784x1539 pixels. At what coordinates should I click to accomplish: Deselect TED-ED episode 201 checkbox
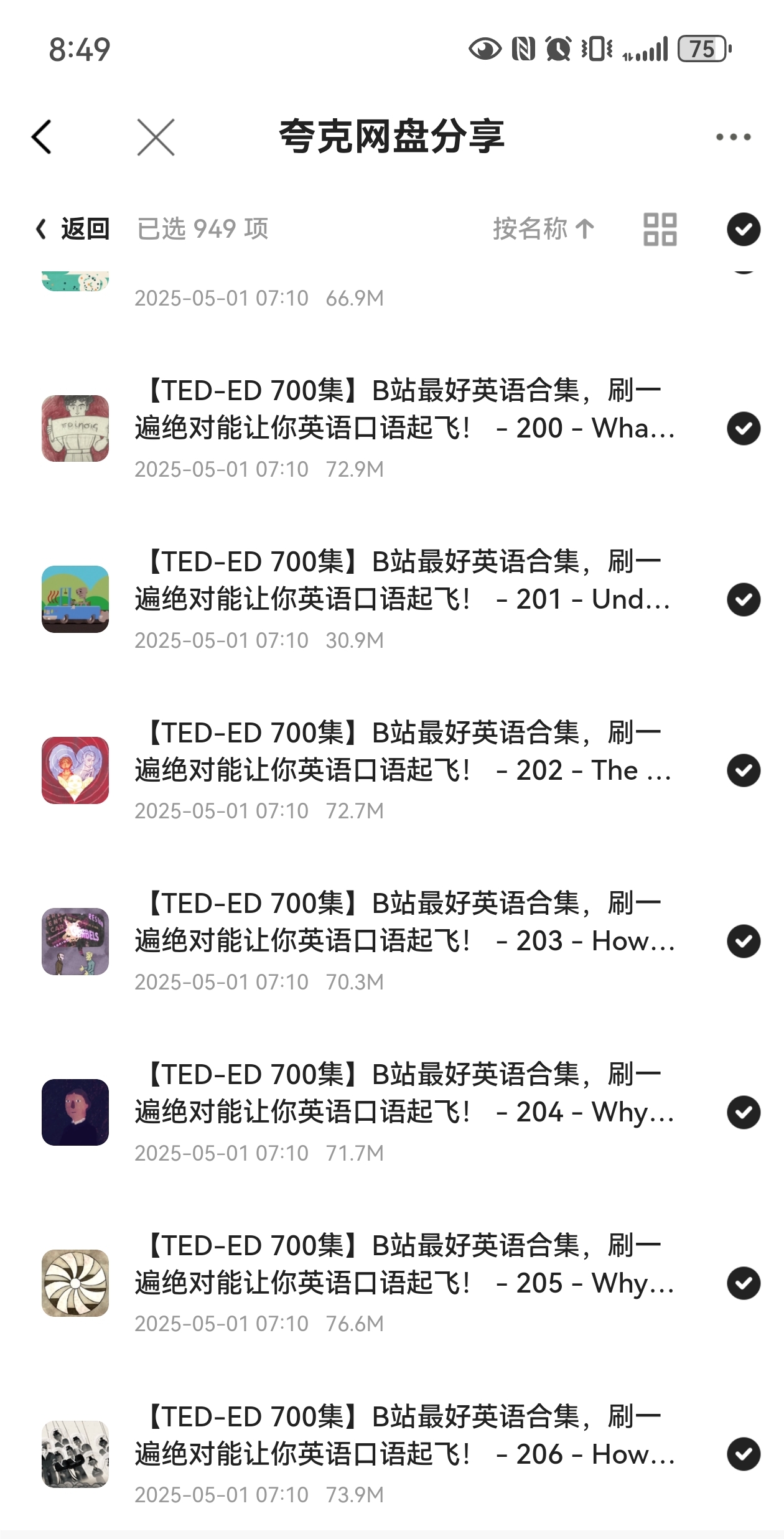tap(744, 599)
